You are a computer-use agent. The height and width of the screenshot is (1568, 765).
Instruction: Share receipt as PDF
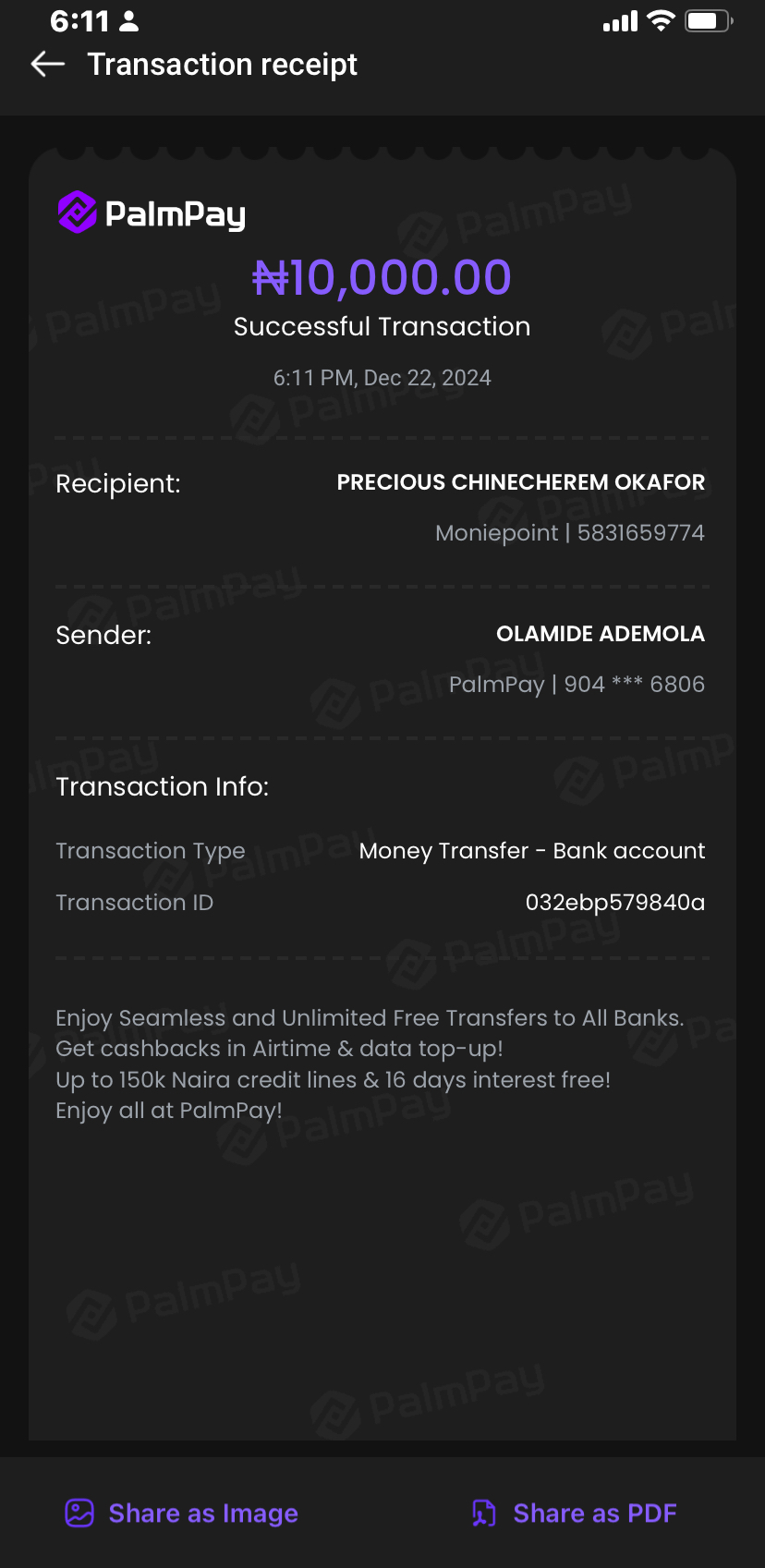(x=574, y=1513)
